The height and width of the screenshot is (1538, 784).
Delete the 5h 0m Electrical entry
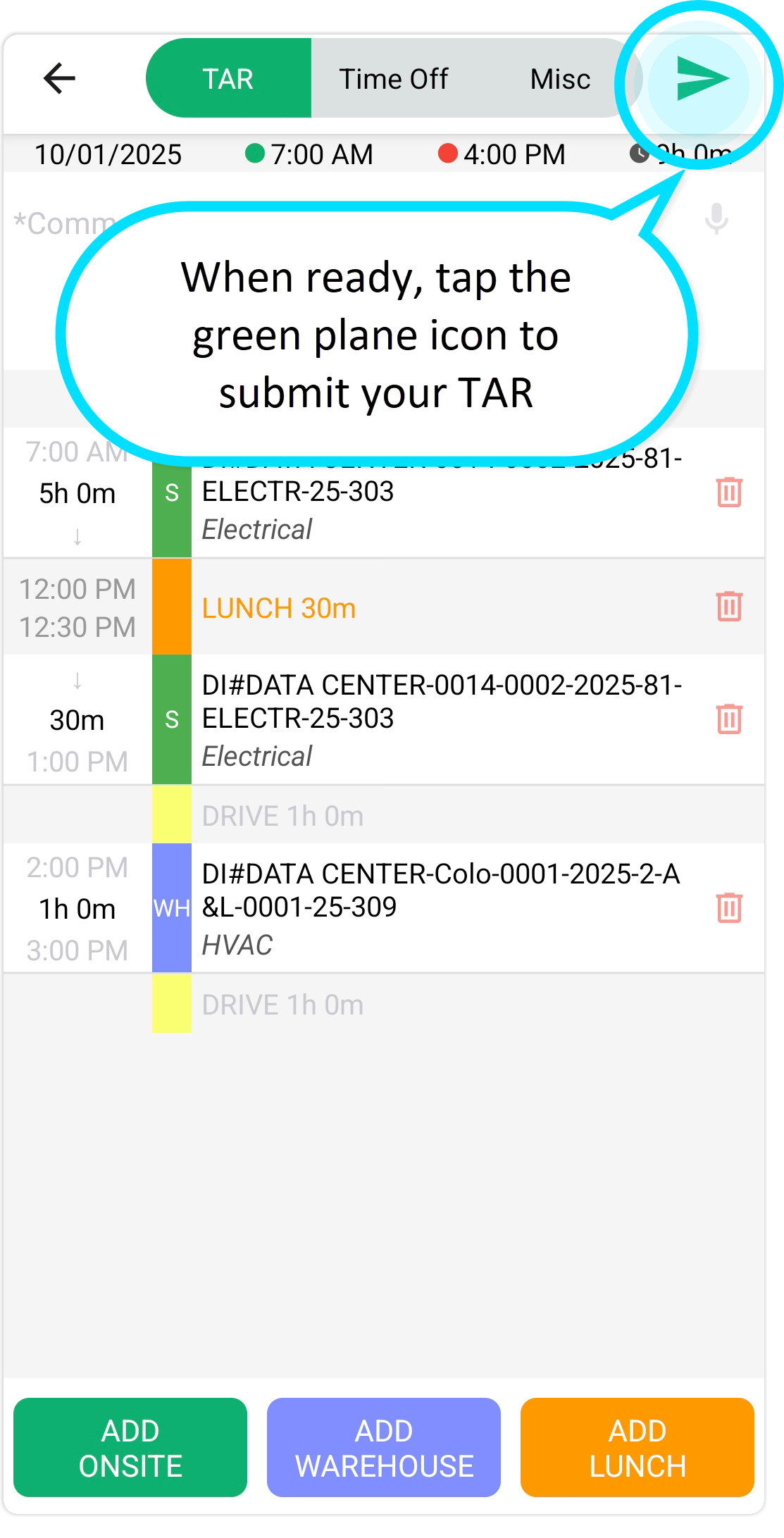729,492
